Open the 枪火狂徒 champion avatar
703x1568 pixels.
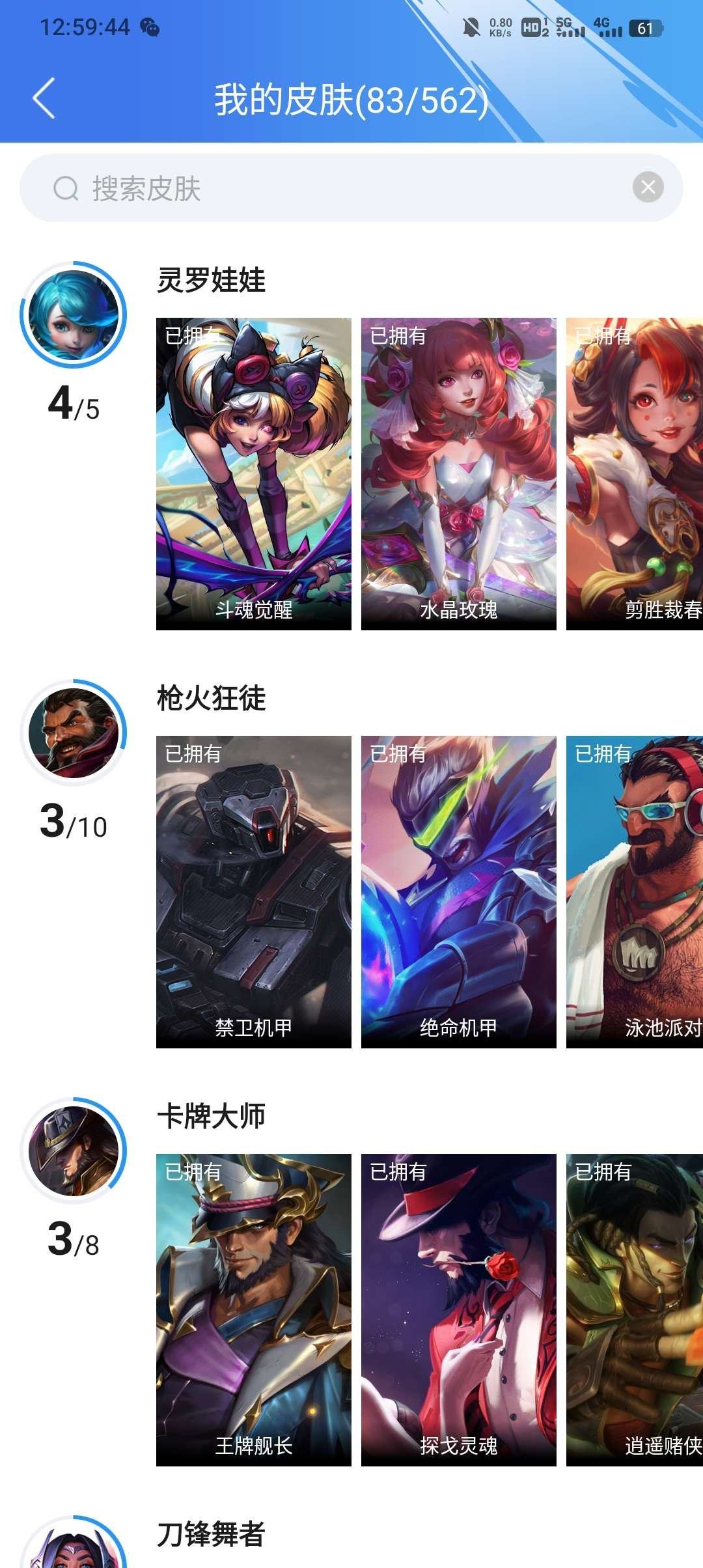pos(74,733)
